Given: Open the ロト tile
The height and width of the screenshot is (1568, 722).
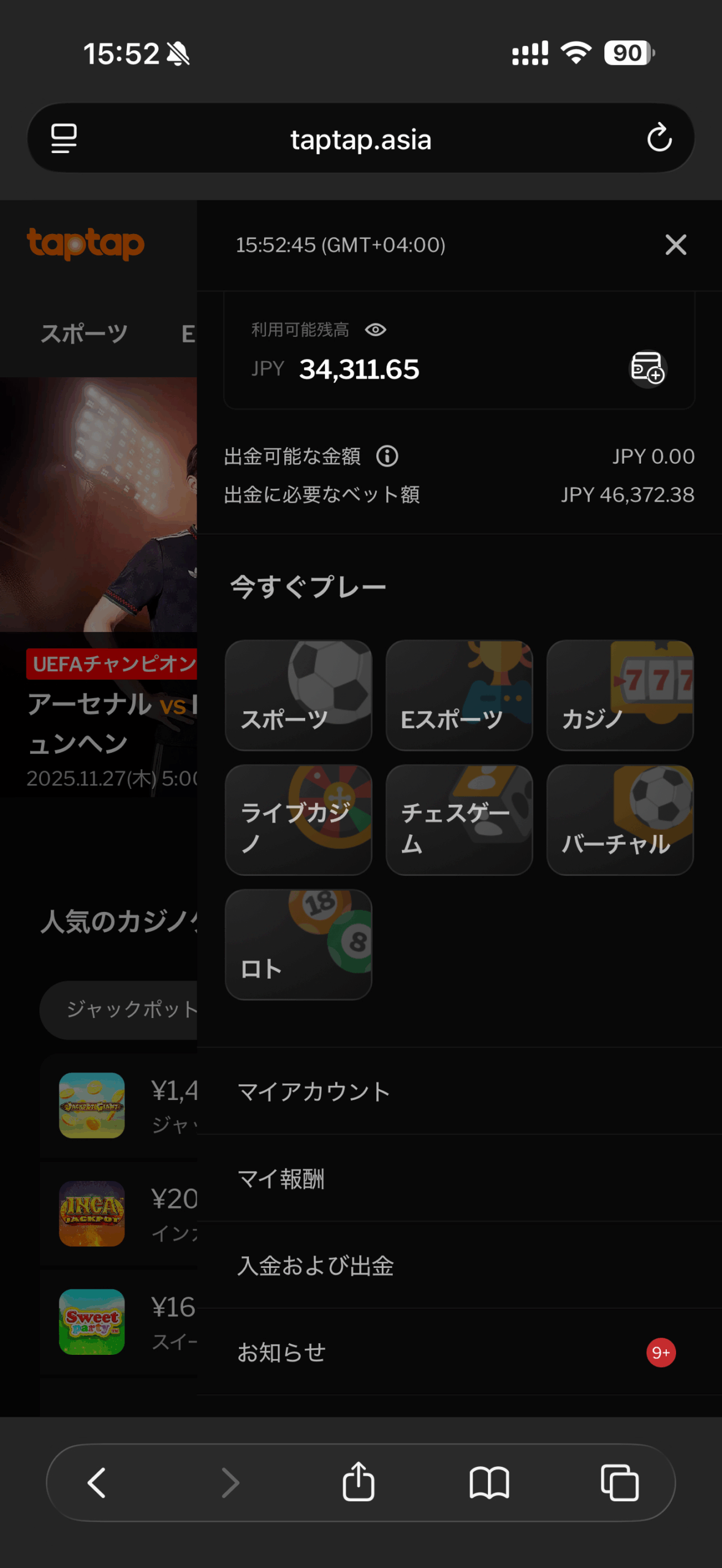Looking at the screenshot, I should click(x=298, y=944).
